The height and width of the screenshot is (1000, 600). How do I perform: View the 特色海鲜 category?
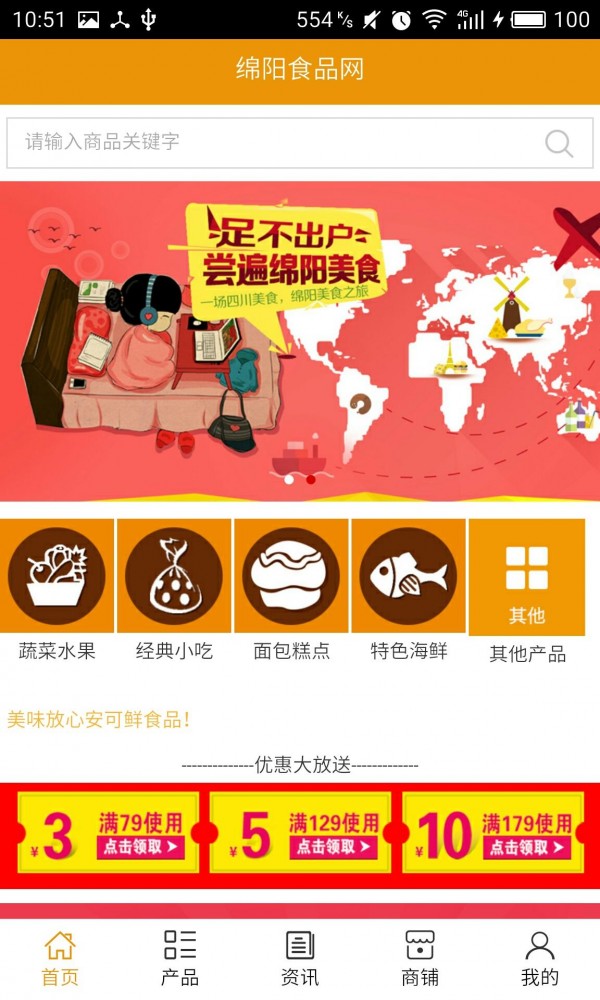(x=409, y=591)
